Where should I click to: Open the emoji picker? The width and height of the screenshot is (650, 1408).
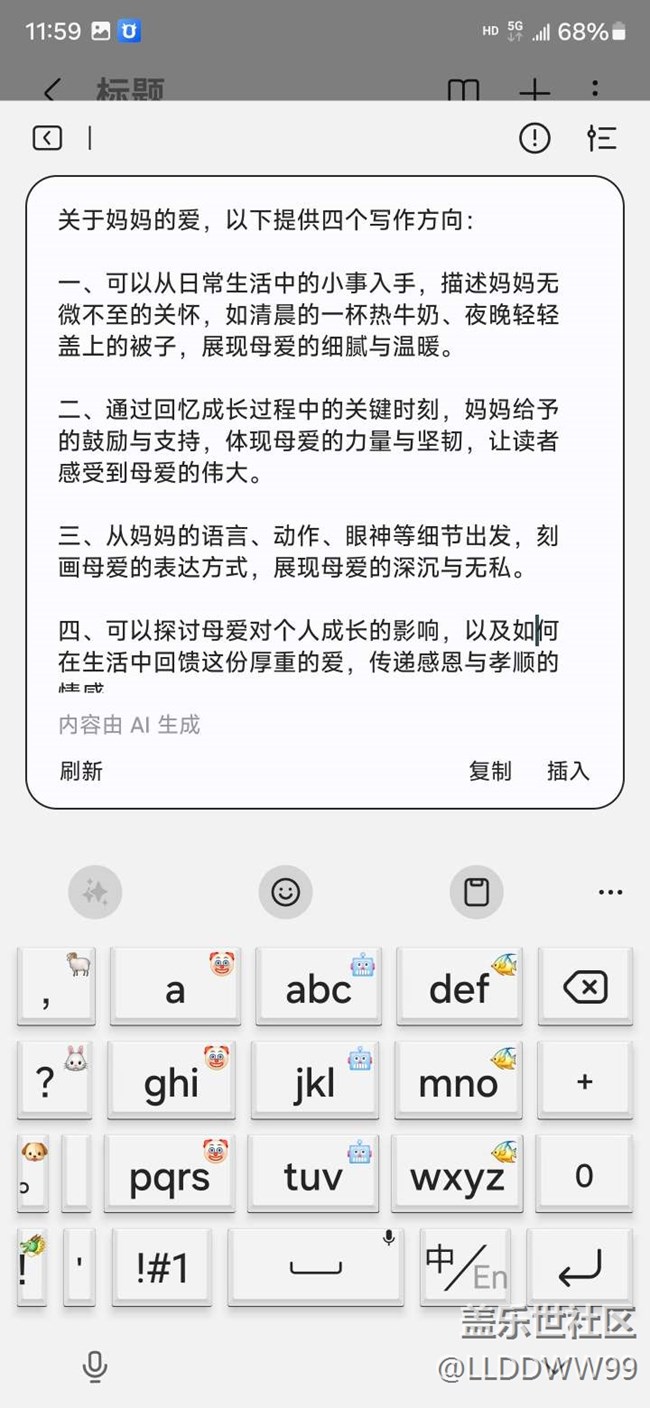click(x=285, y=891)
